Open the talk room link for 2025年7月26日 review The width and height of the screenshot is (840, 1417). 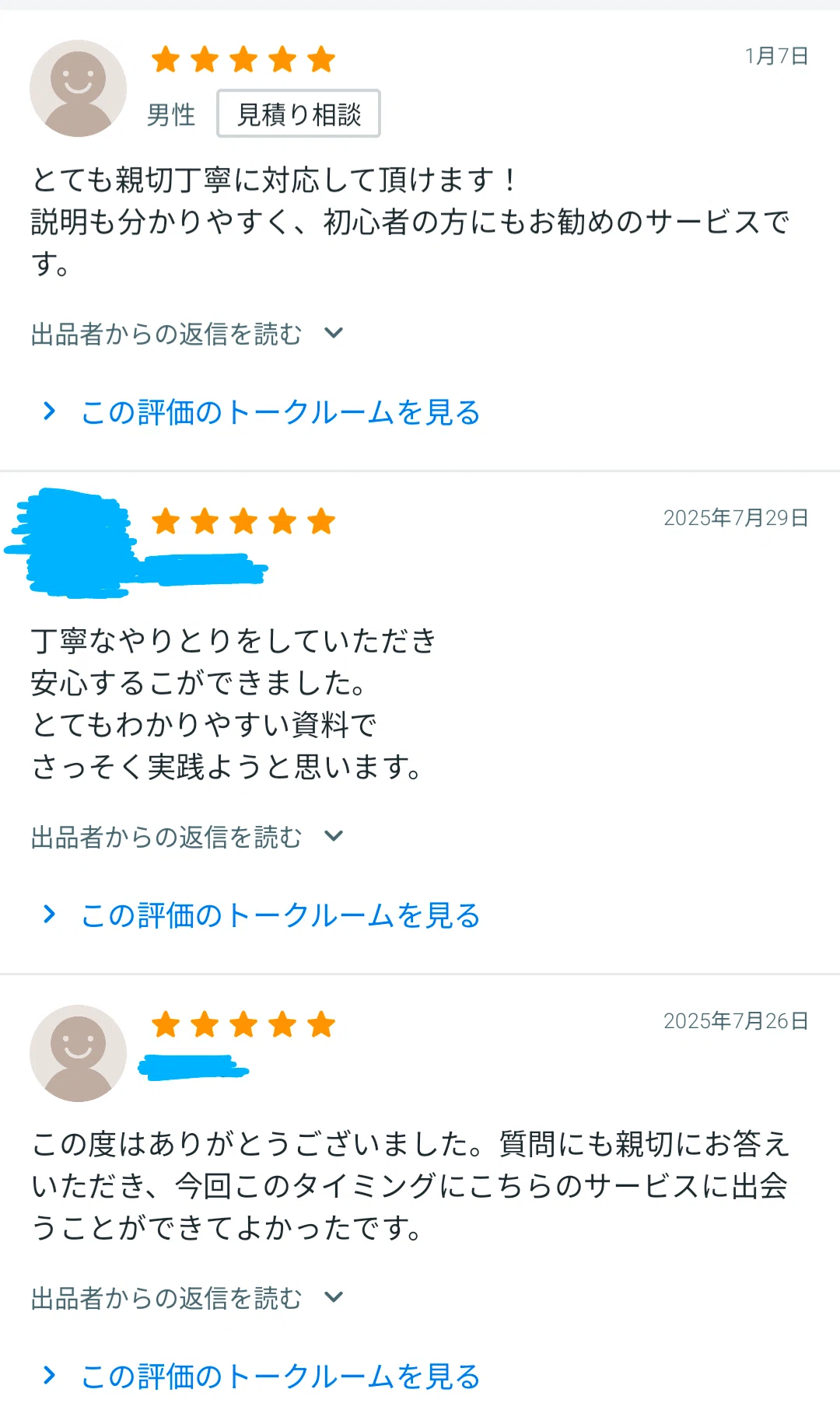pos(261,1377)
